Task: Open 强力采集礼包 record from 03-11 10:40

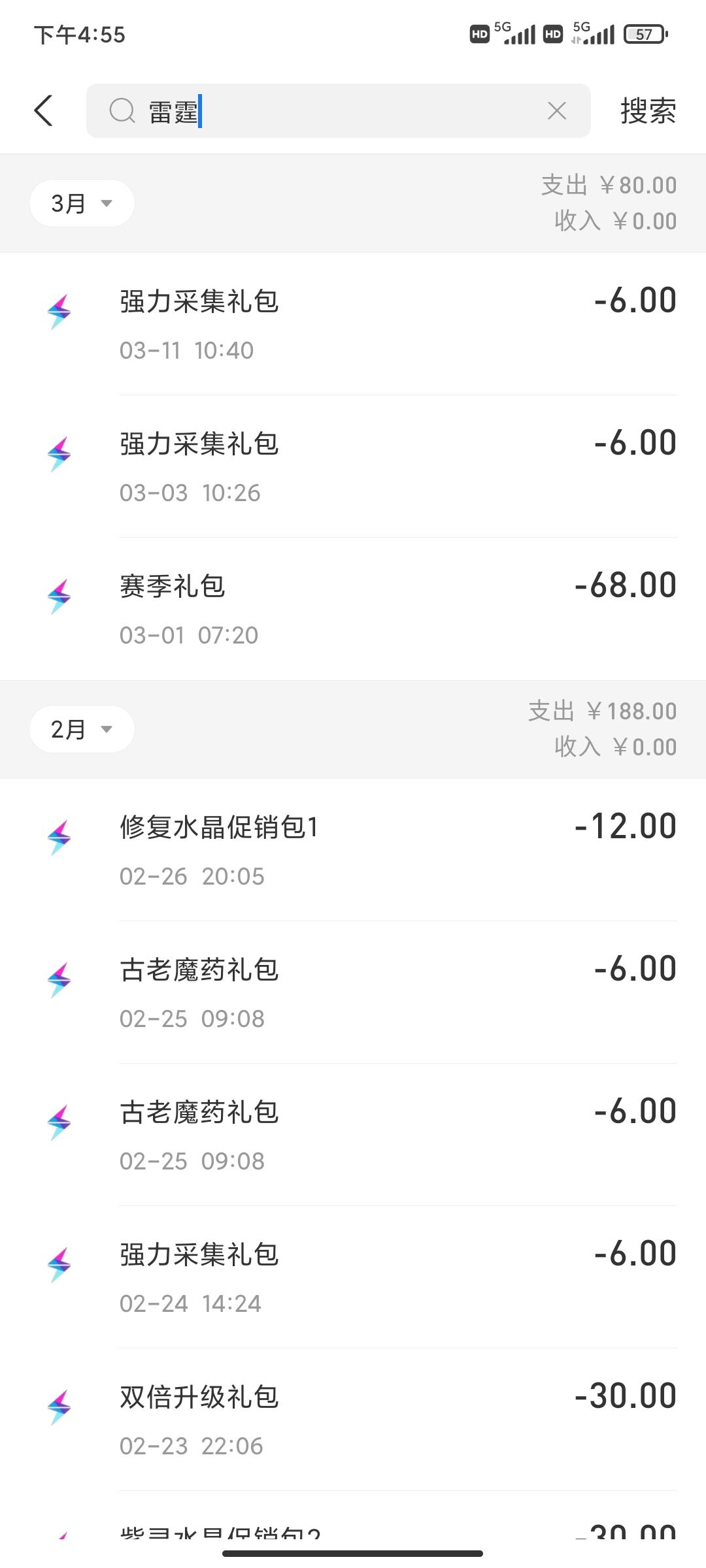Action: (x=353, y=324)
